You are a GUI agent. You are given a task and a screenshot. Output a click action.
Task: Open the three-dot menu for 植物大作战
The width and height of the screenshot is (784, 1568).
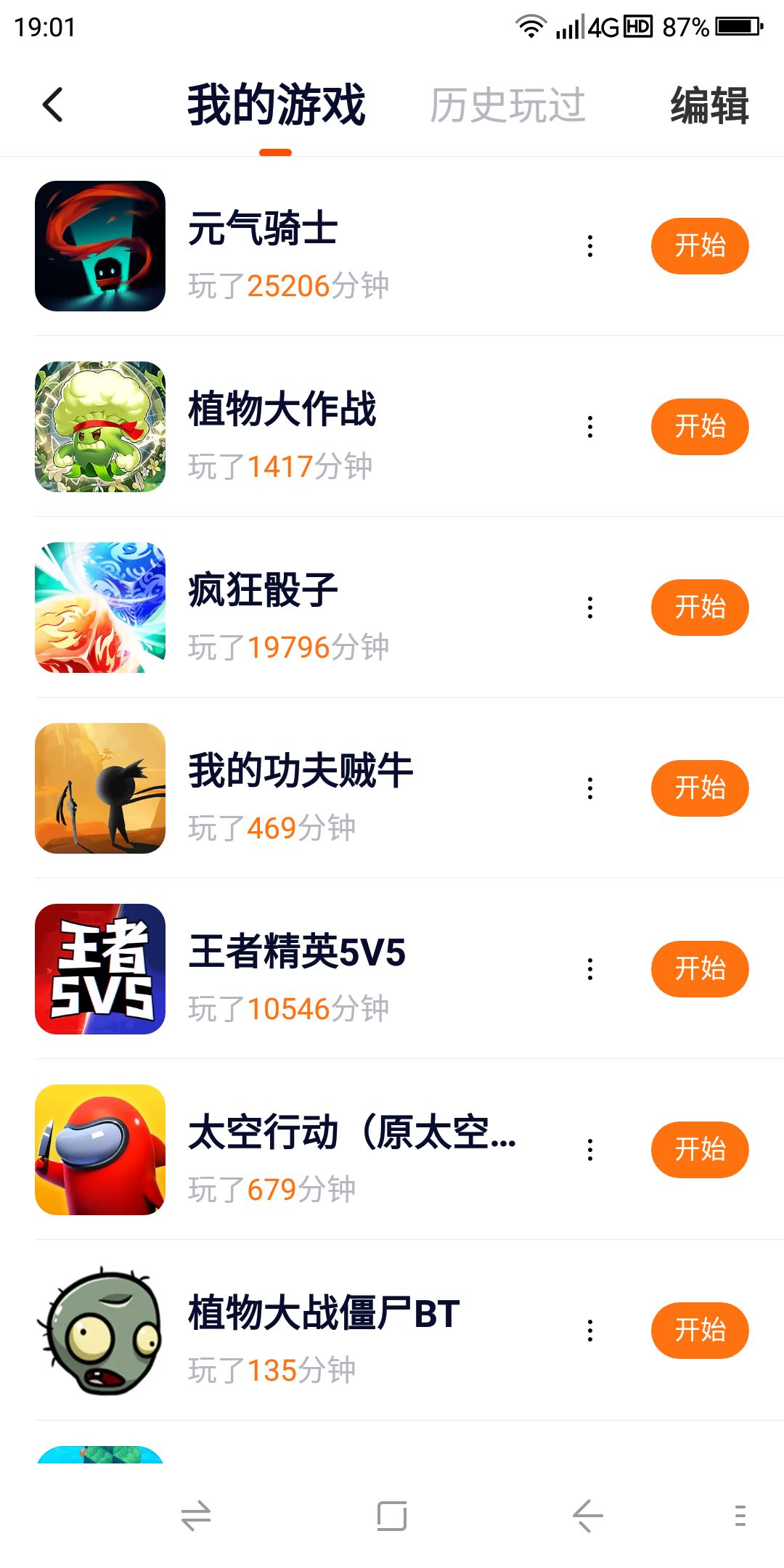pos(590,427)
